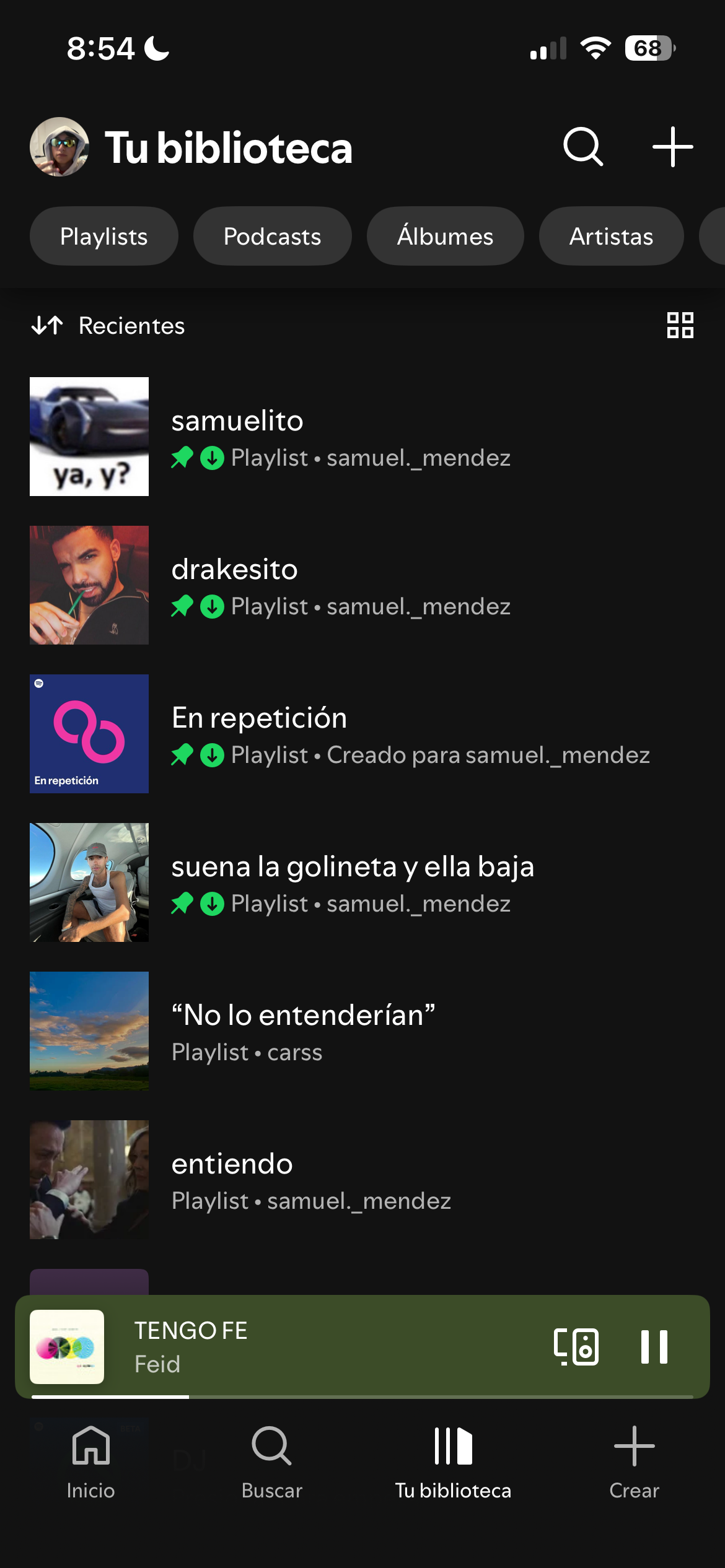The height and width of the screenshot is (1568, 725).
Task: Open the drakesito playlist
Action: point(341,586)
